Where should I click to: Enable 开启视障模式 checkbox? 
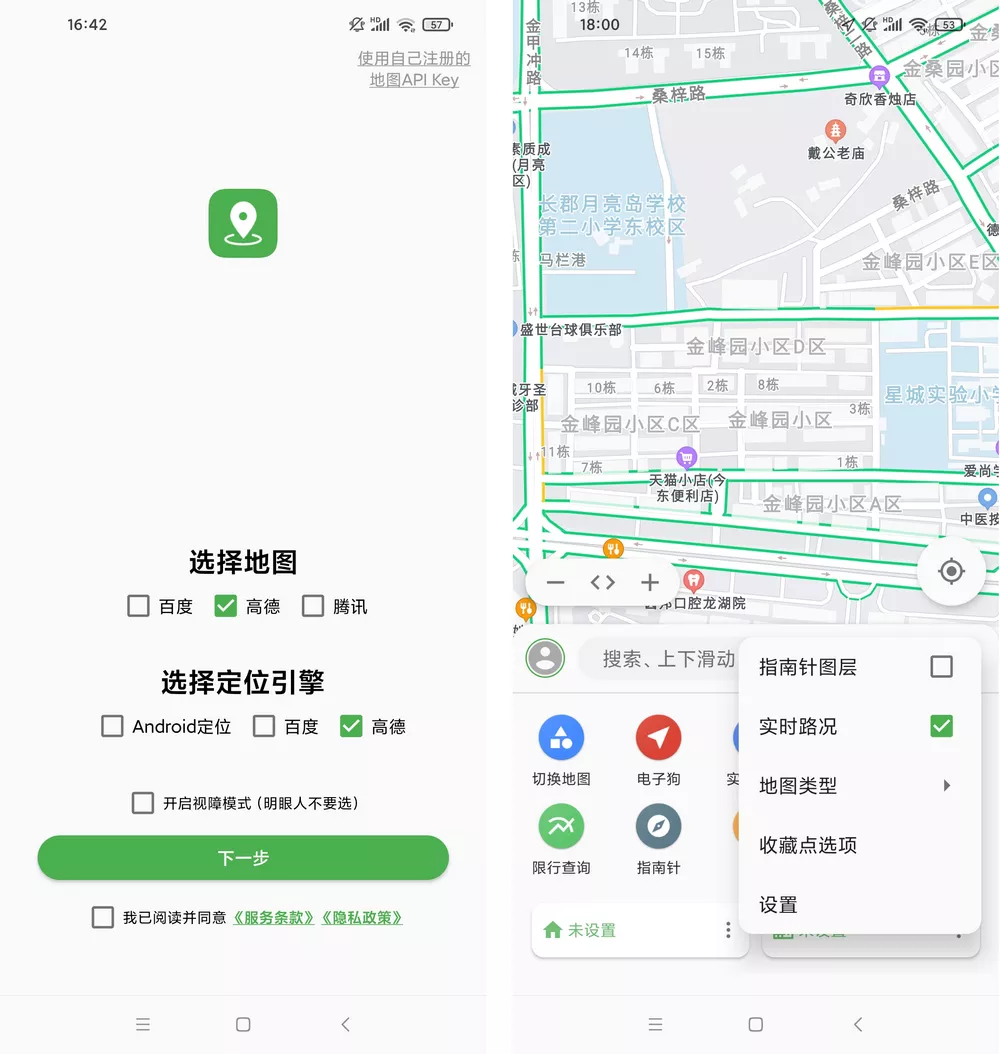[144, 803]
